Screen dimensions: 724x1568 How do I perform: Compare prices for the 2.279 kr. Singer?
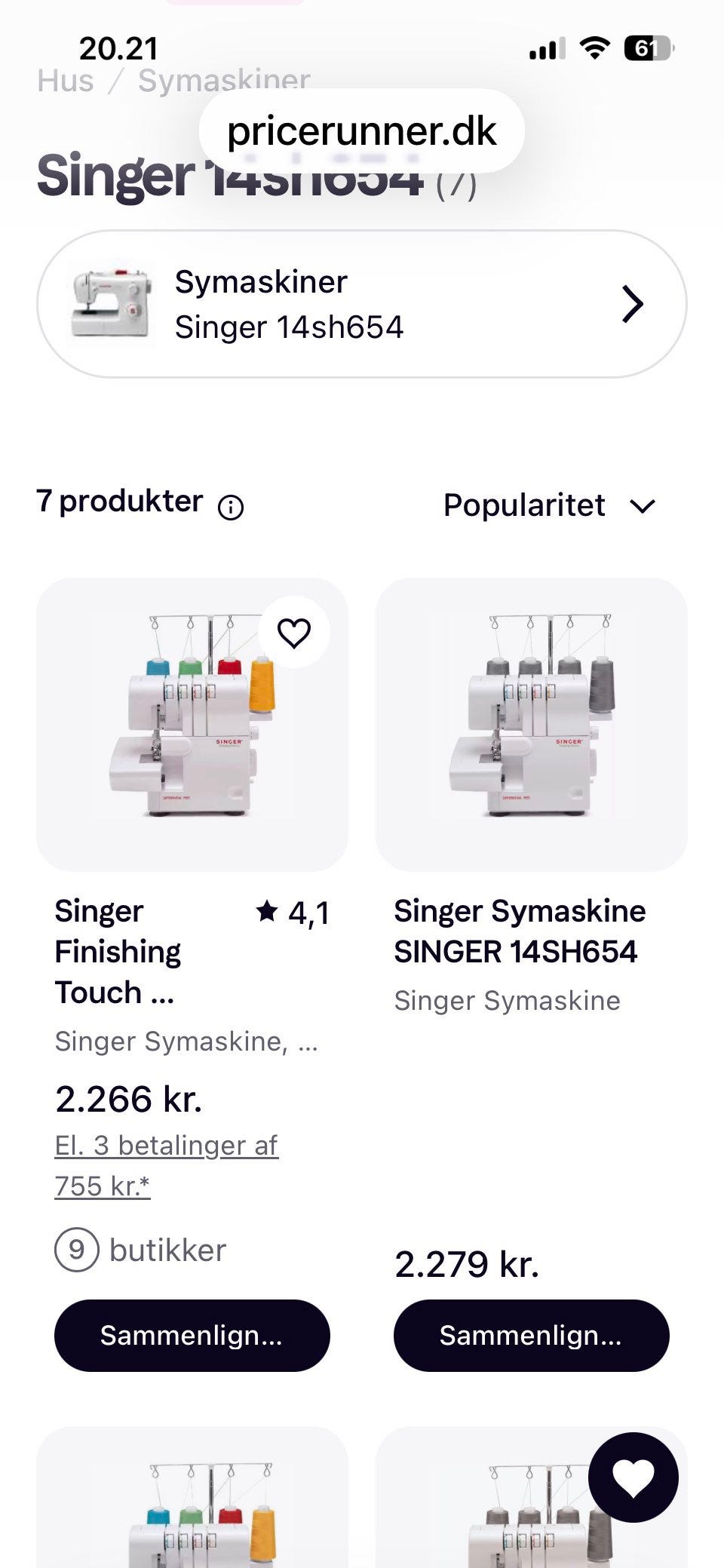click(x=531, y=1335)
